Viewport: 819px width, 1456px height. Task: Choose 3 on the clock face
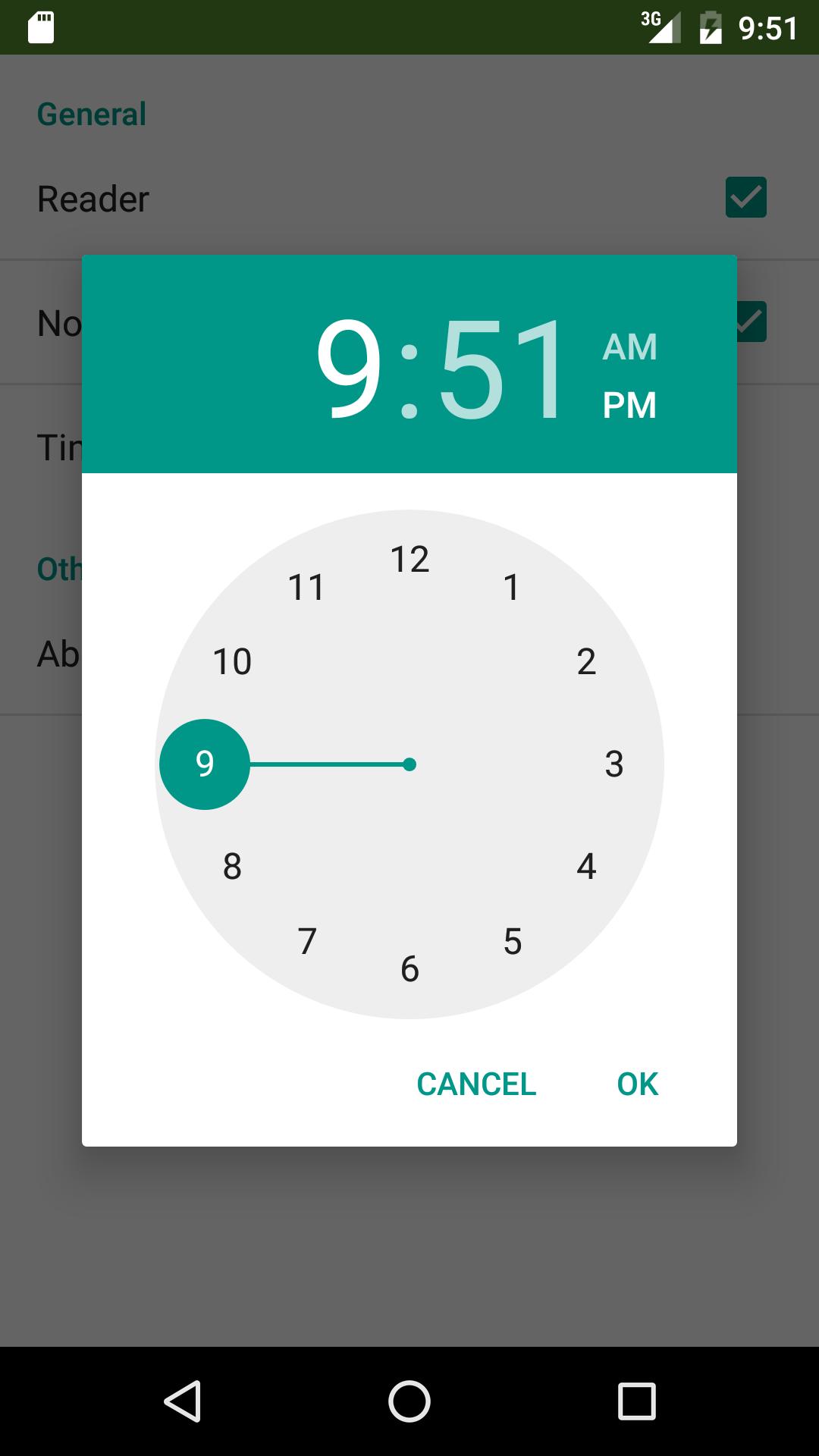tap(614, 764)
